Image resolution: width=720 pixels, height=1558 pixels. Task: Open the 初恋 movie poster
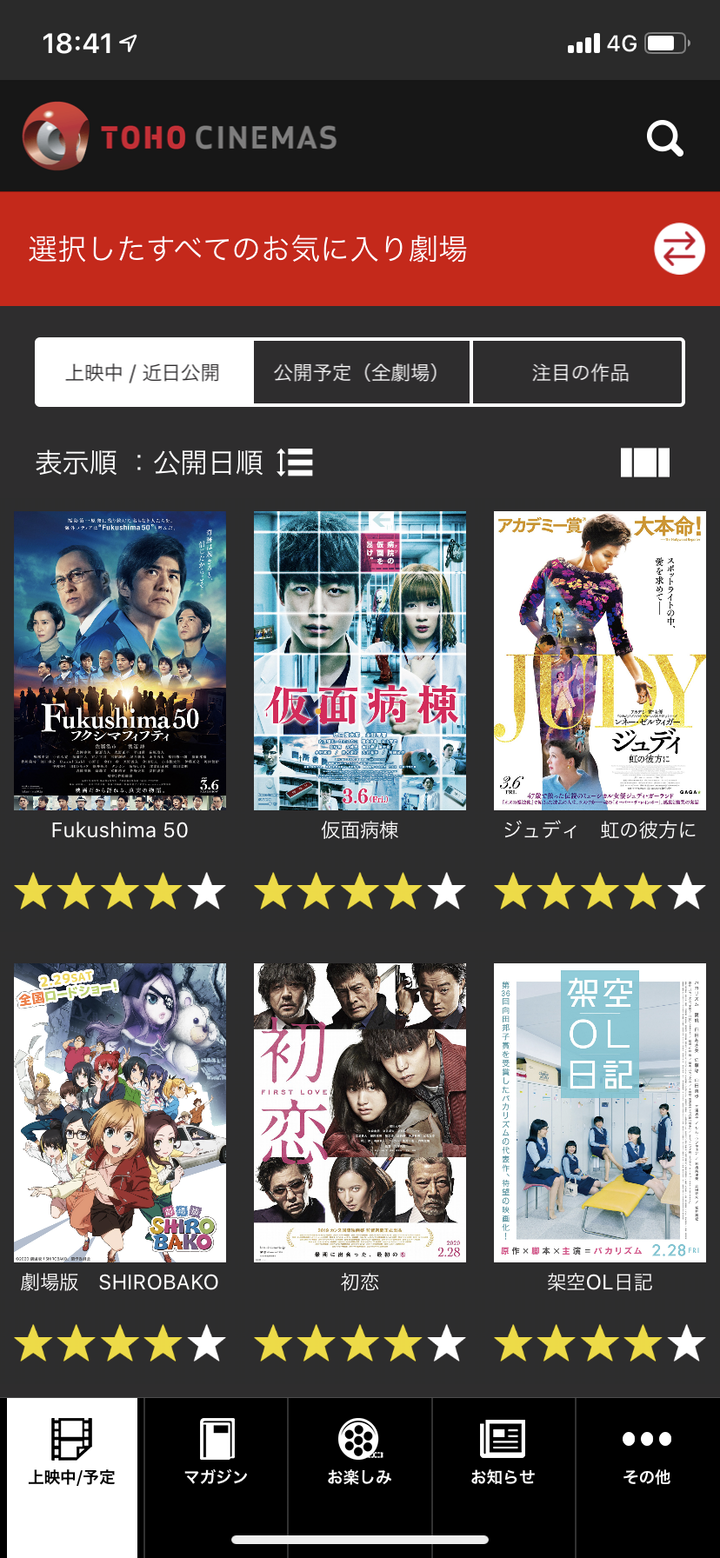pos(360,1112)
